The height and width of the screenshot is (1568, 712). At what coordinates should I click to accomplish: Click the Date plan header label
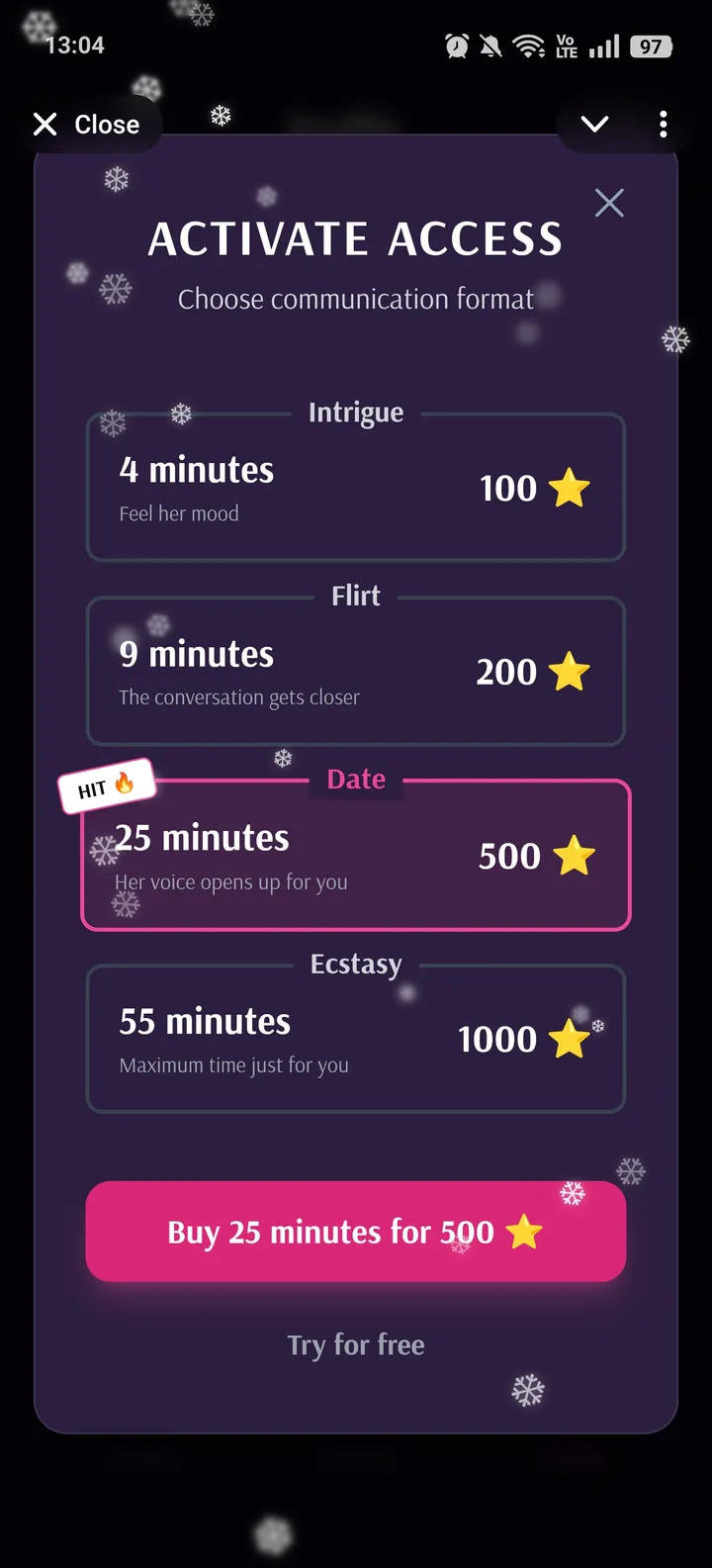(x=355, y=779)
